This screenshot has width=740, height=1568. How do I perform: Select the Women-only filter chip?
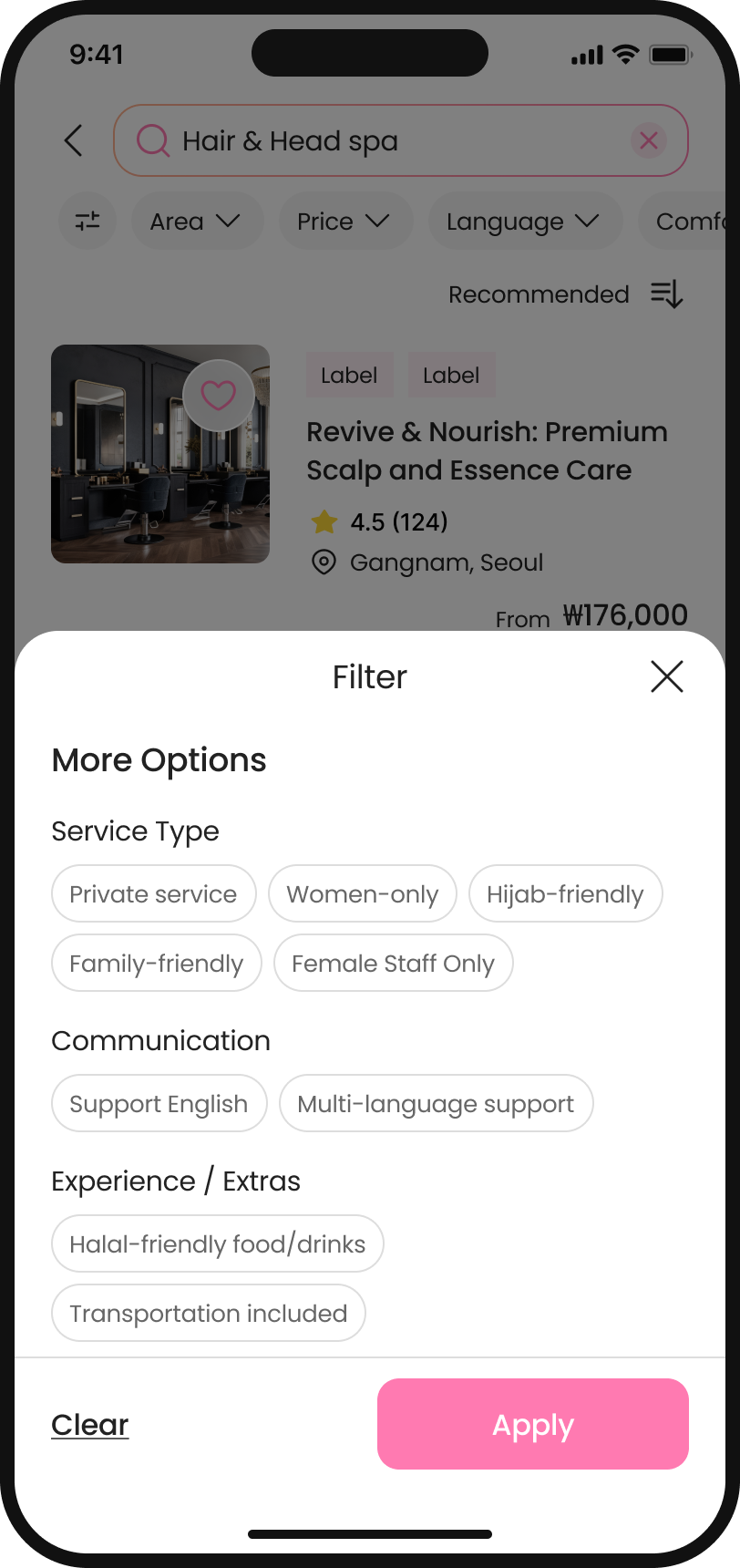point(362,893)
